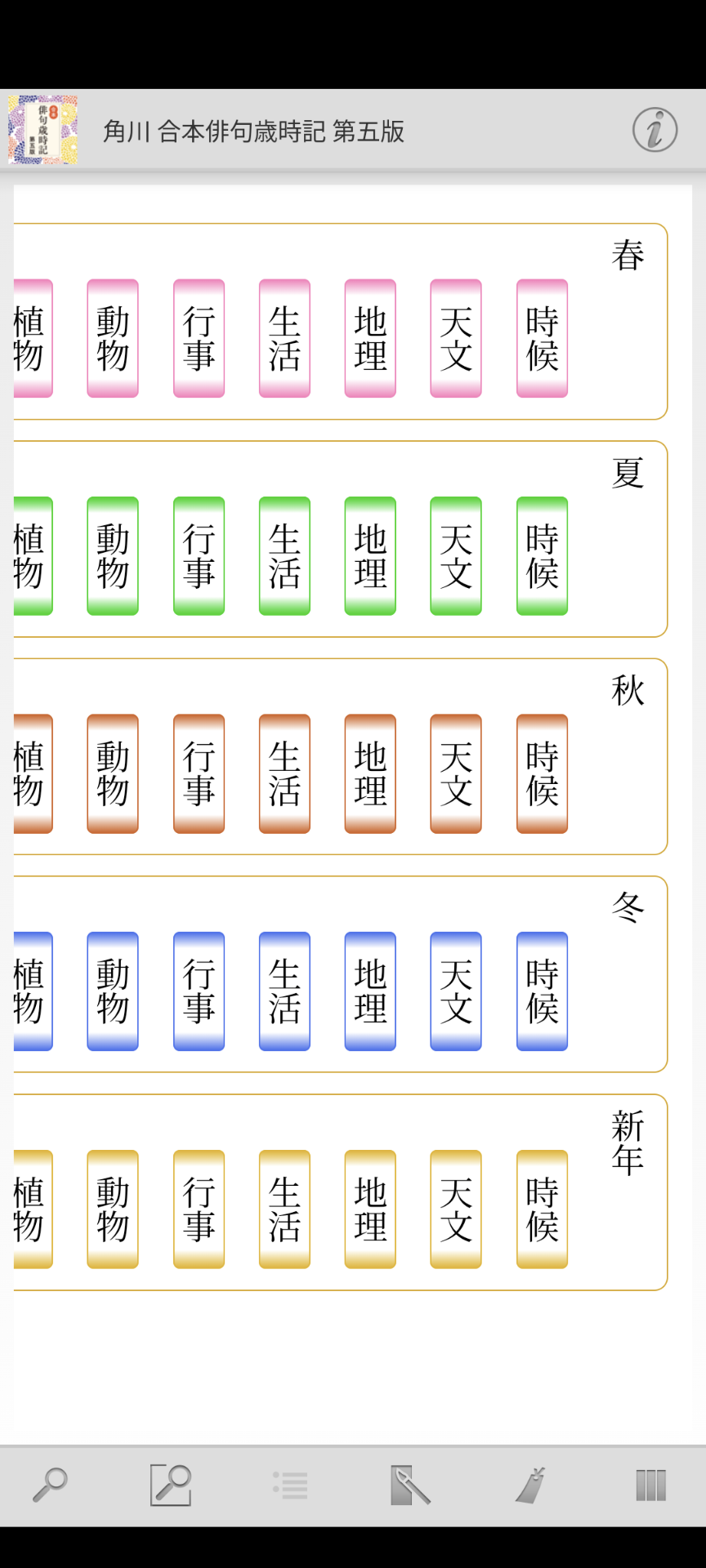This screenshot has width=706, height=1568.
Task: Open winter 行事 category
Action: pyautogui.click(x=199, y=991)
